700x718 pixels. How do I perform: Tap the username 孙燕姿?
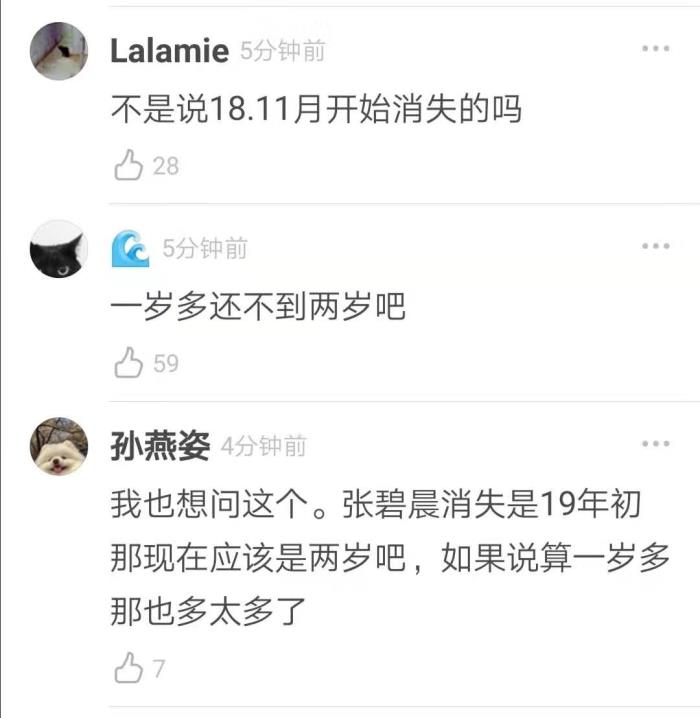(x=160, y=446)
